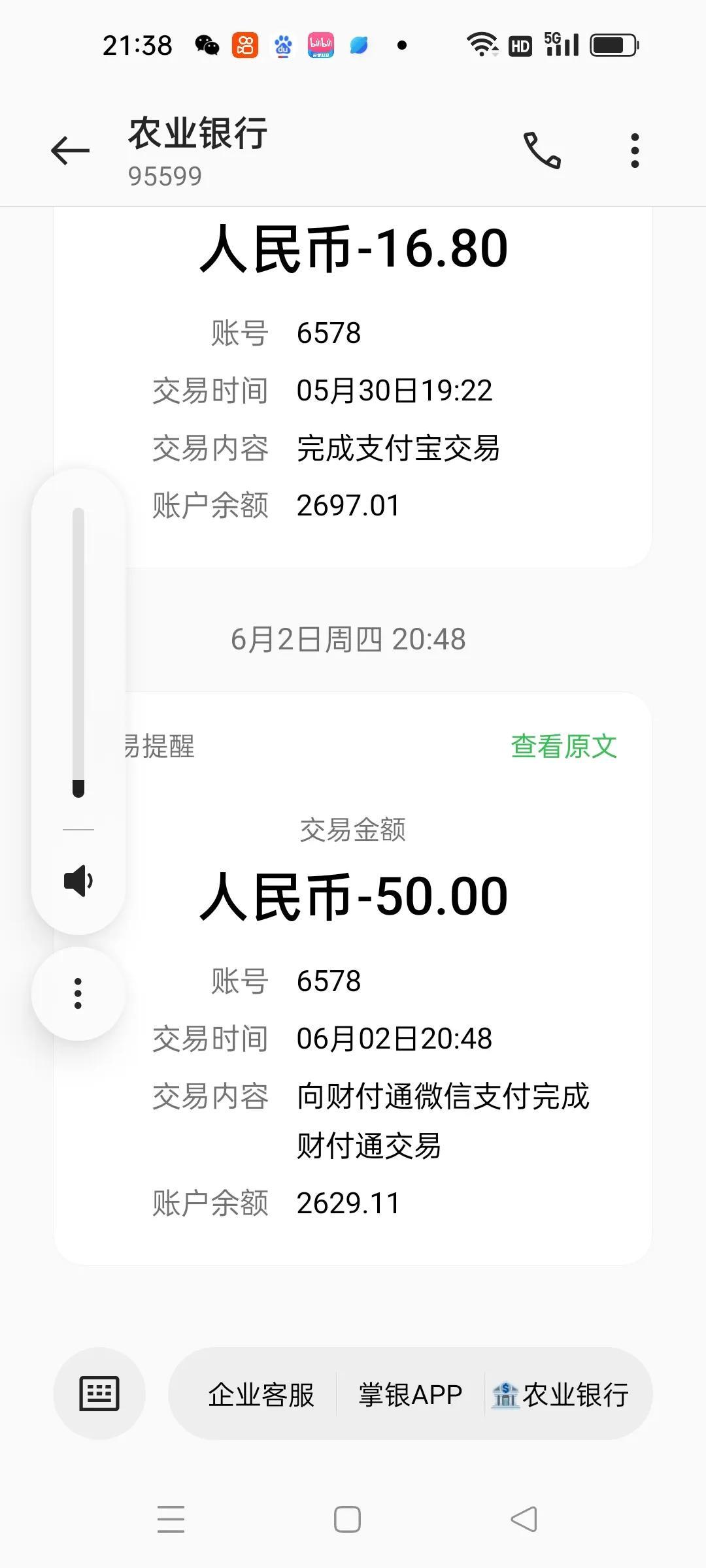Screen dimensions: 706x1568
Task: Go back from the 农业银行 conversation
Action: pyautogui.click(x=70, y=151)
